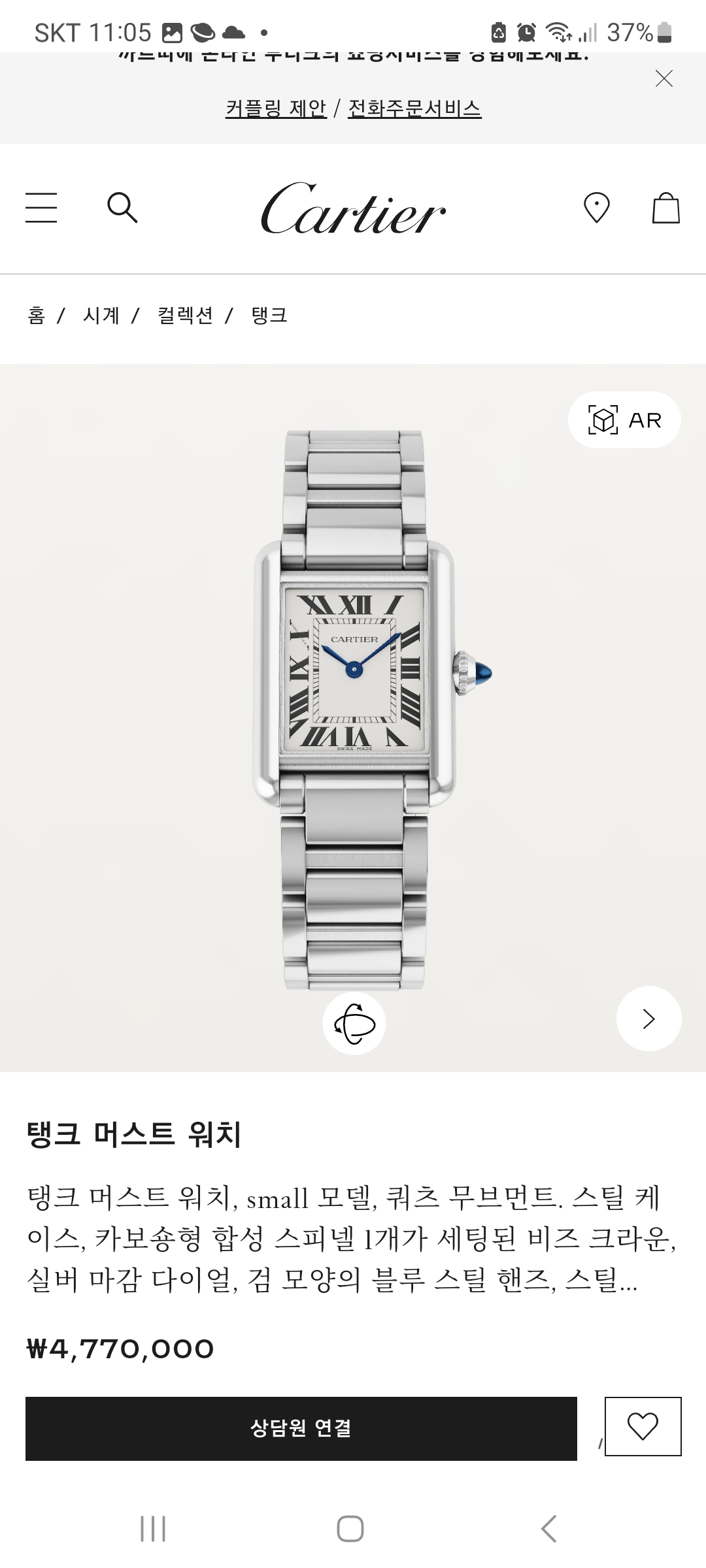Open the 360 rotation view
Viewport: 706px width, 1568px height.
click(x=354, y=1023)
